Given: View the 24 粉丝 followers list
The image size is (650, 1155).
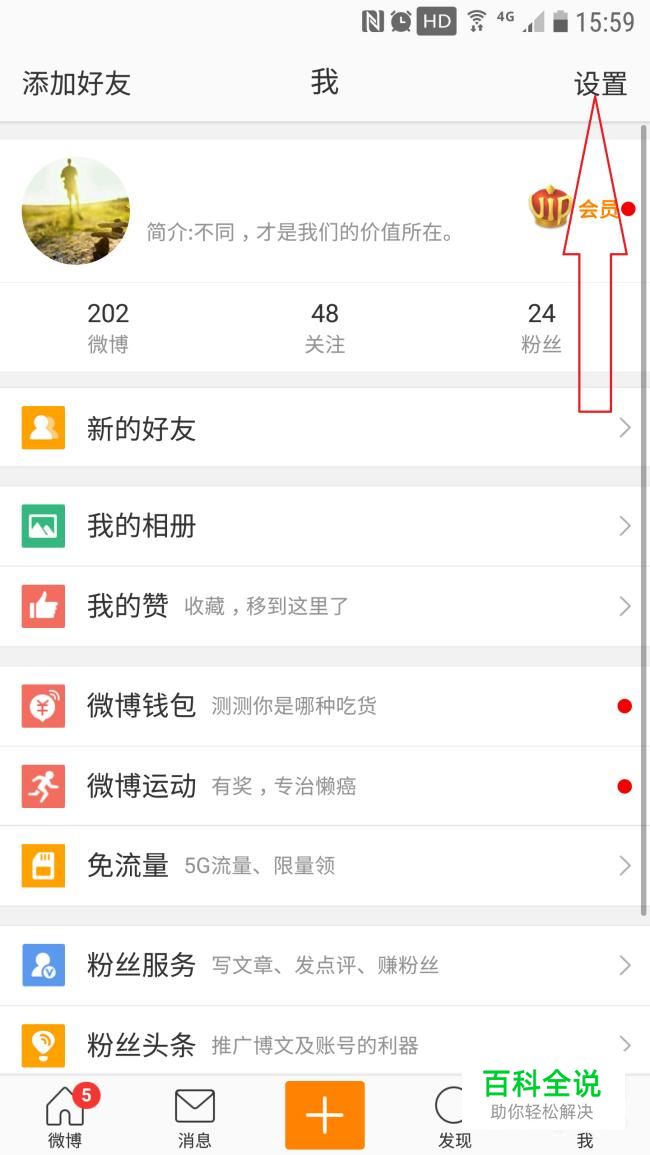Looking at the screenshot, I should (x=541, y=328).
